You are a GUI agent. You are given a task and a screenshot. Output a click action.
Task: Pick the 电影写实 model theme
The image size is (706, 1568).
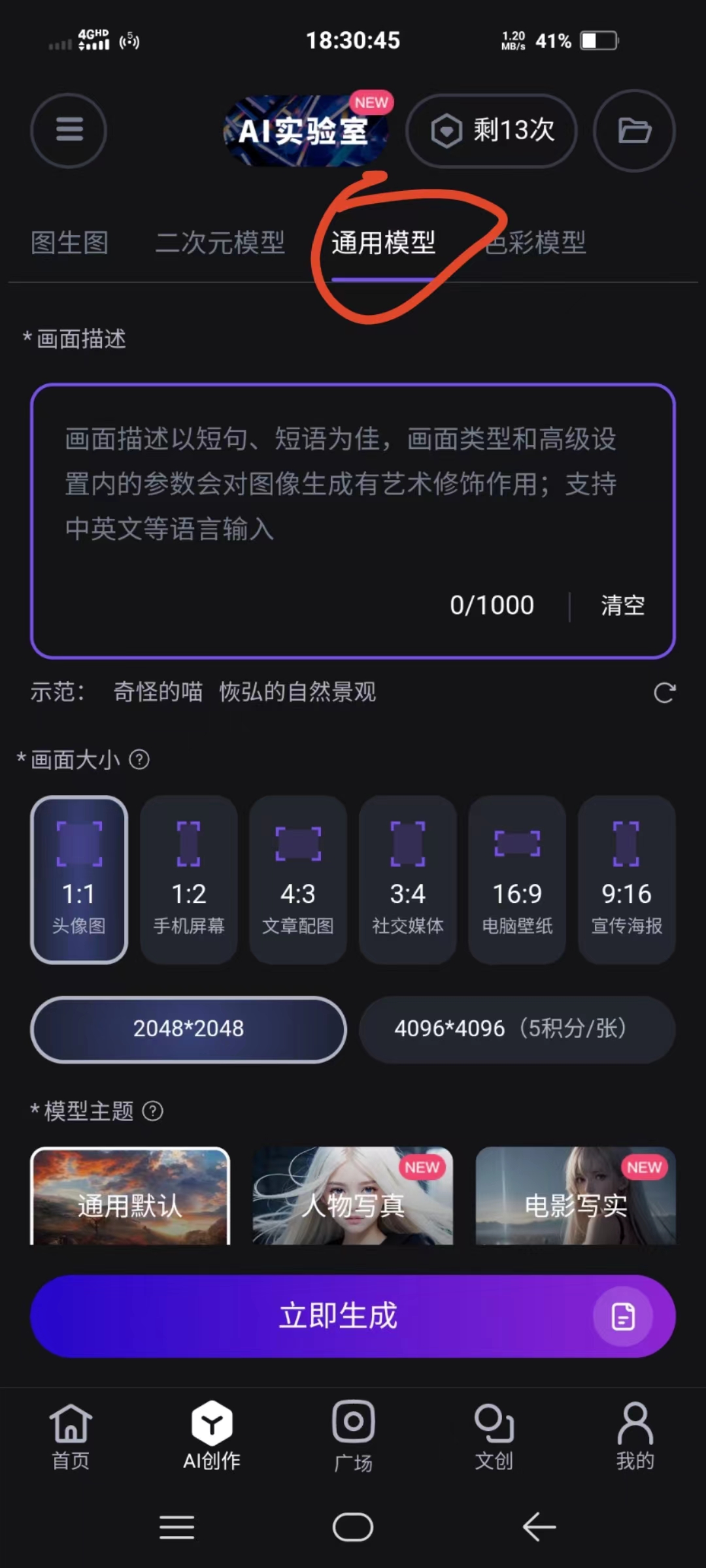(575, 1197)
